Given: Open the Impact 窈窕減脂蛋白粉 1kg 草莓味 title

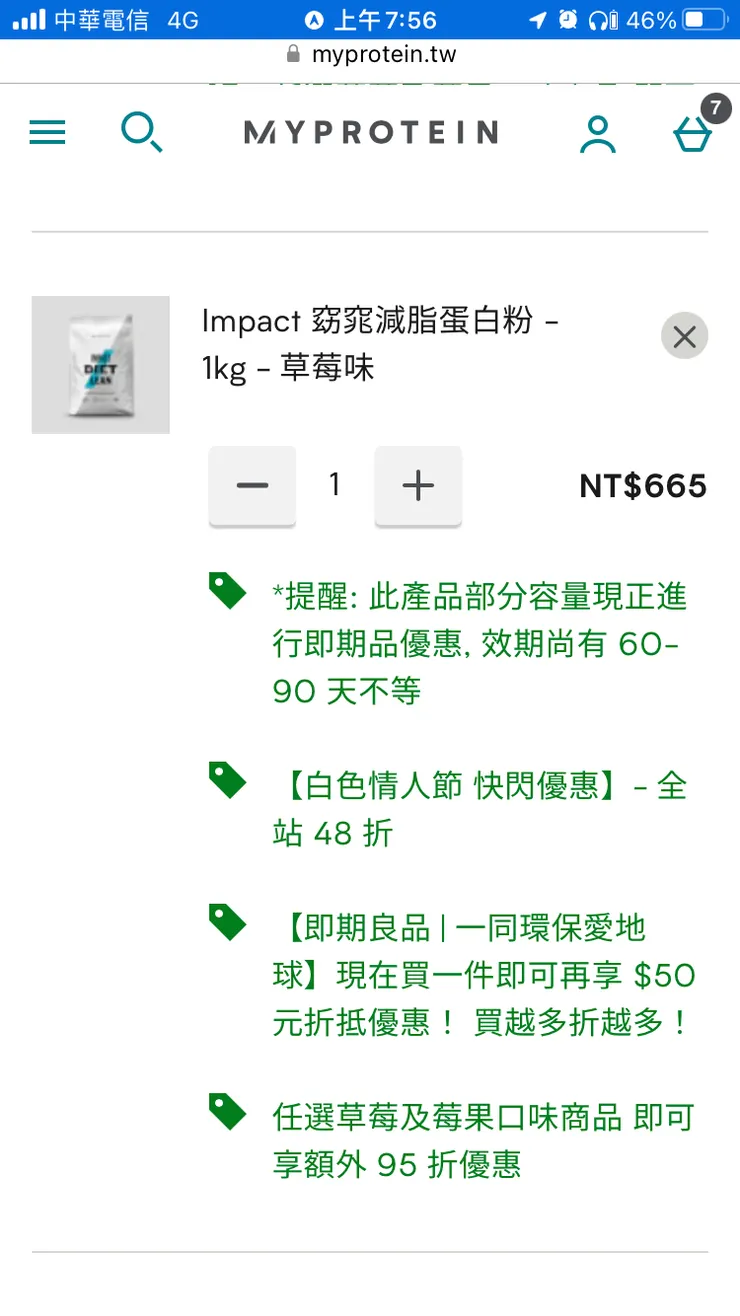Looking at the screenshot, I should (x=380, y=344).
